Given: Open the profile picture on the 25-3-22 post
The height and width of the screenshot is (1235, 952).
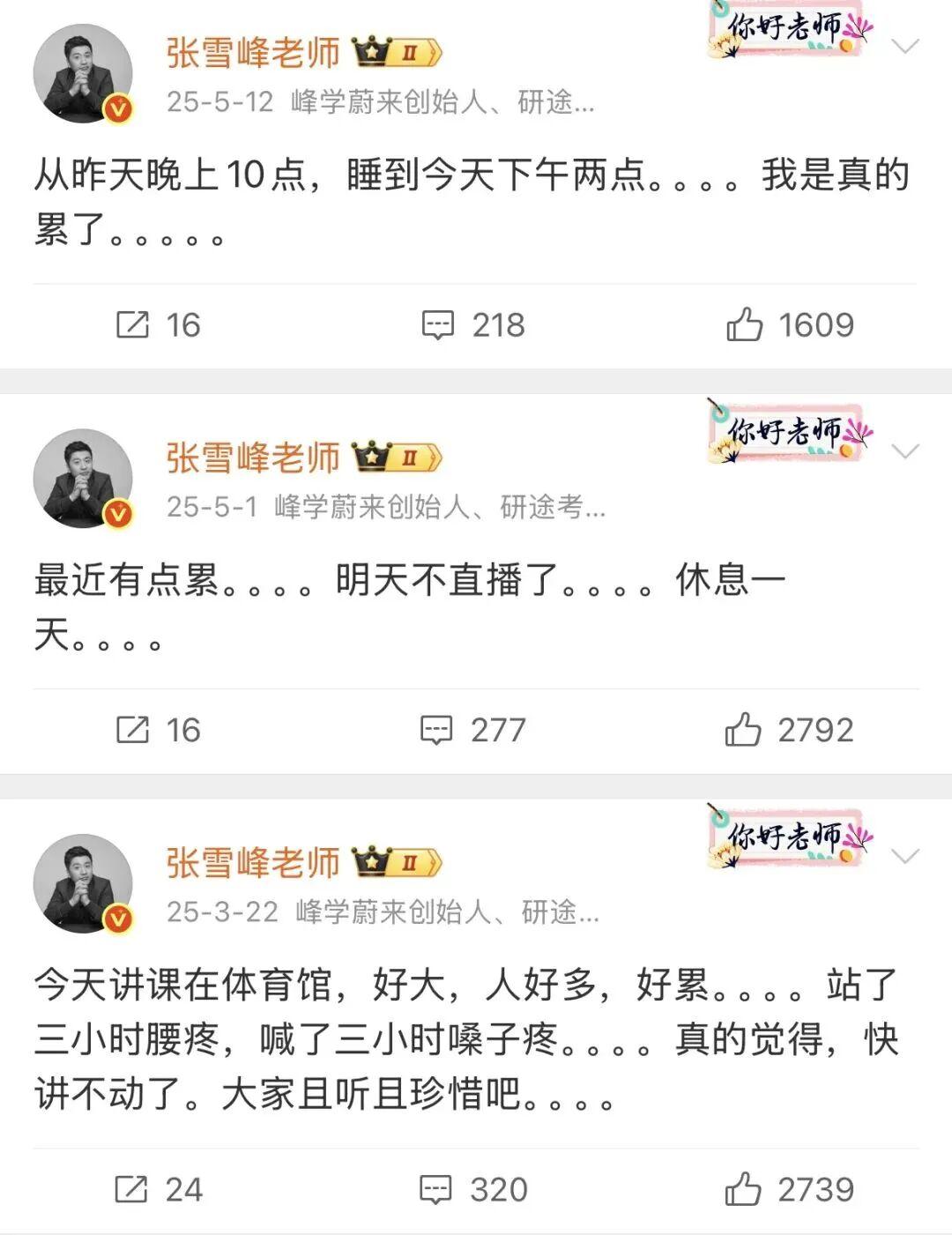Looking at the screenshot, I should pos(83,883).
